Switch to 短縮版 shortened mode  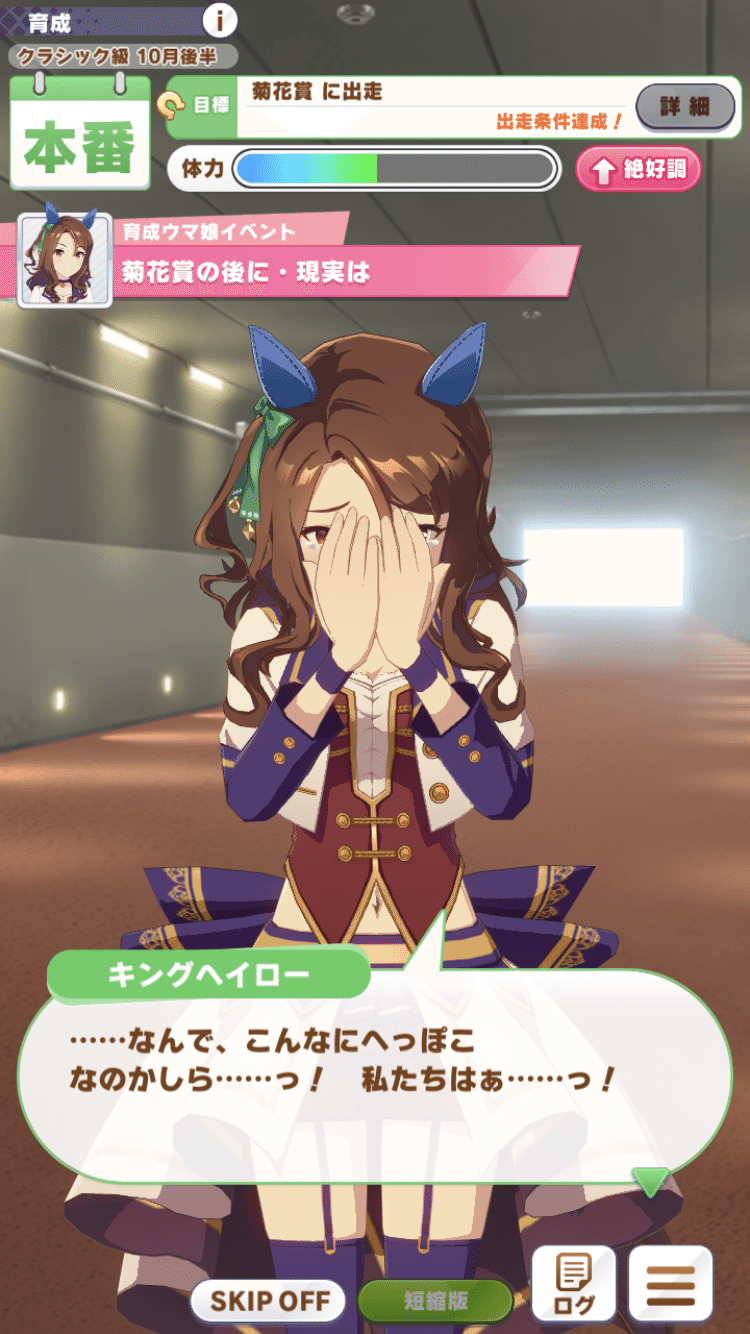click(435, 1301)
